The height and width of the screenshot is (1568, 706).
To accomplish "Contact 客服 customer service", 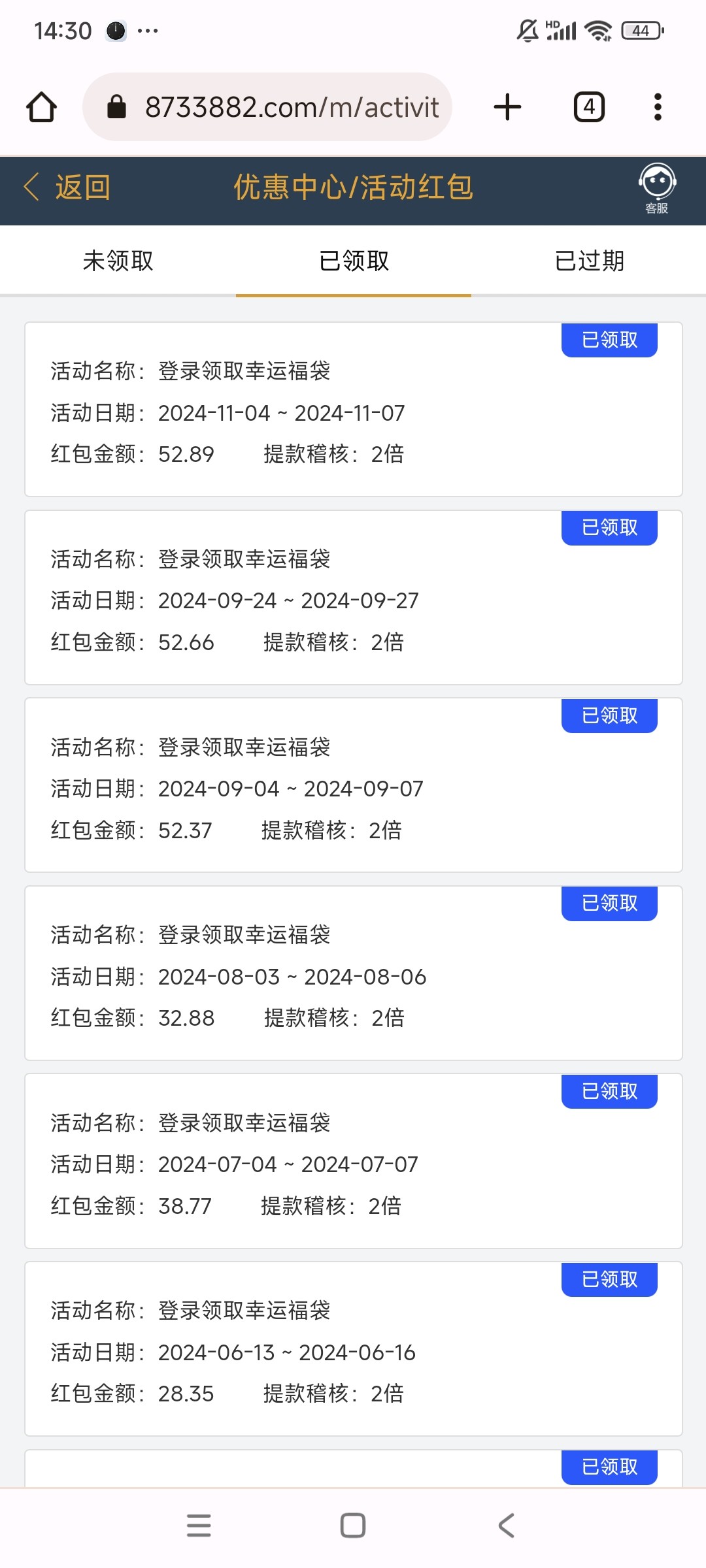I will [657, 189].
